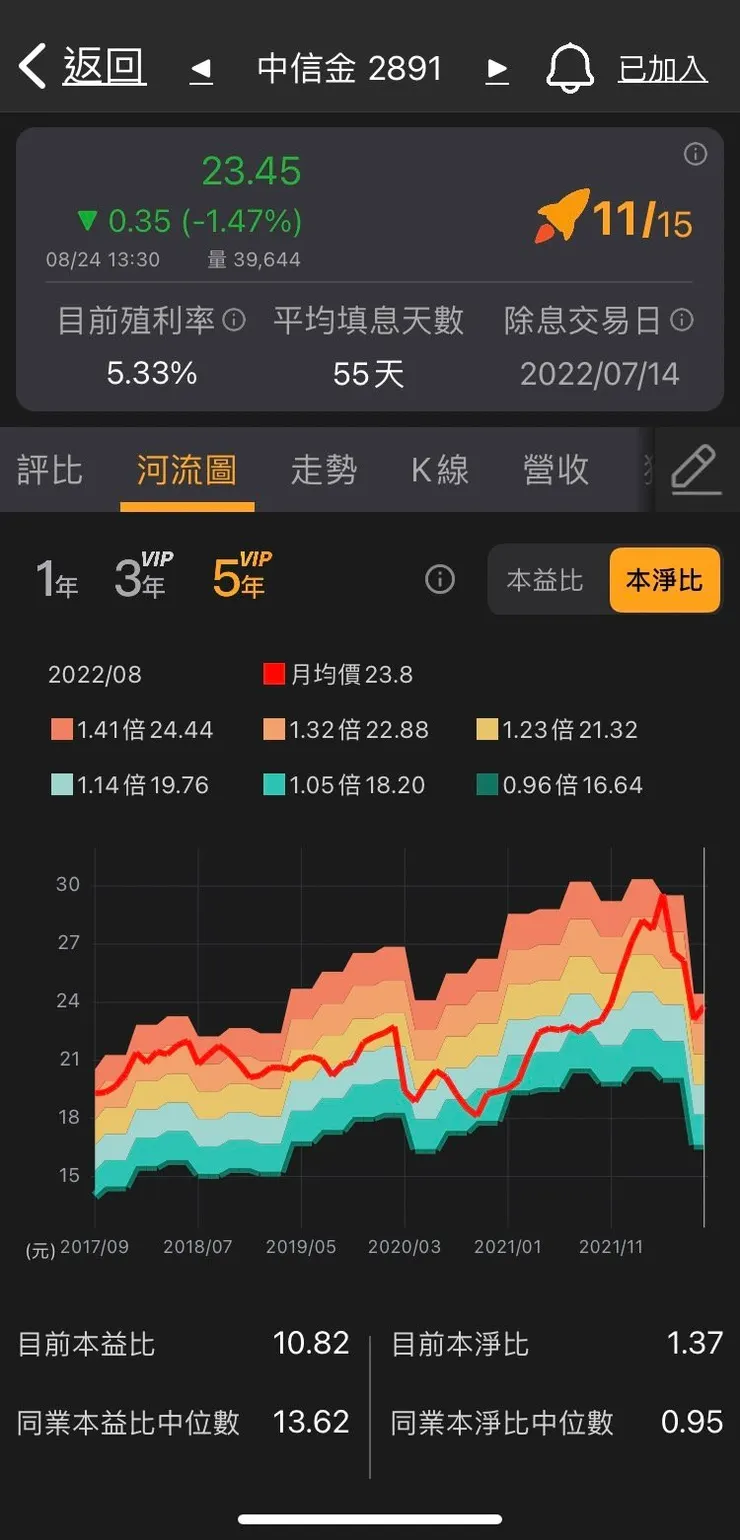Tap the right arrow to view next stock

point(497,64)
